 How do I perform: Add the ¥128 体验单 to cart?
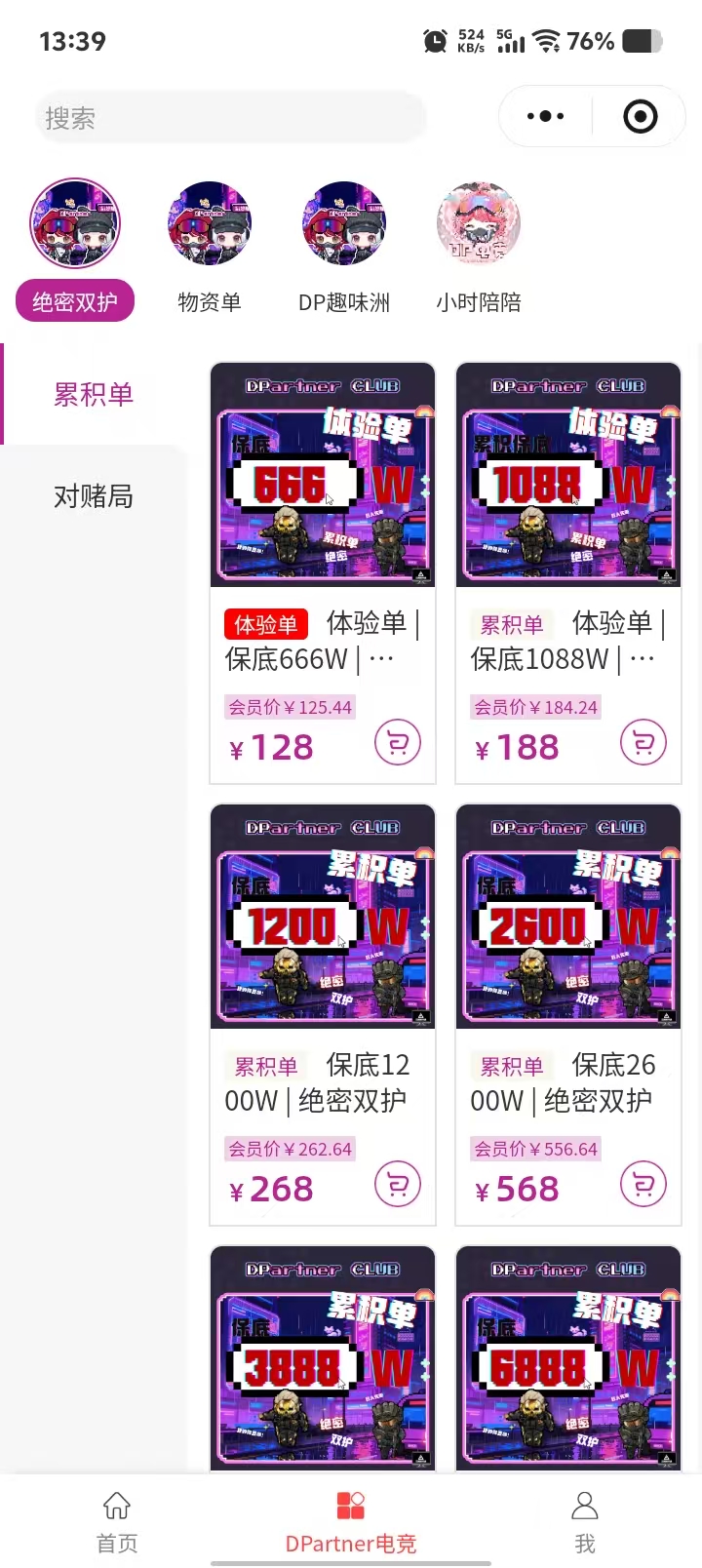398,743
